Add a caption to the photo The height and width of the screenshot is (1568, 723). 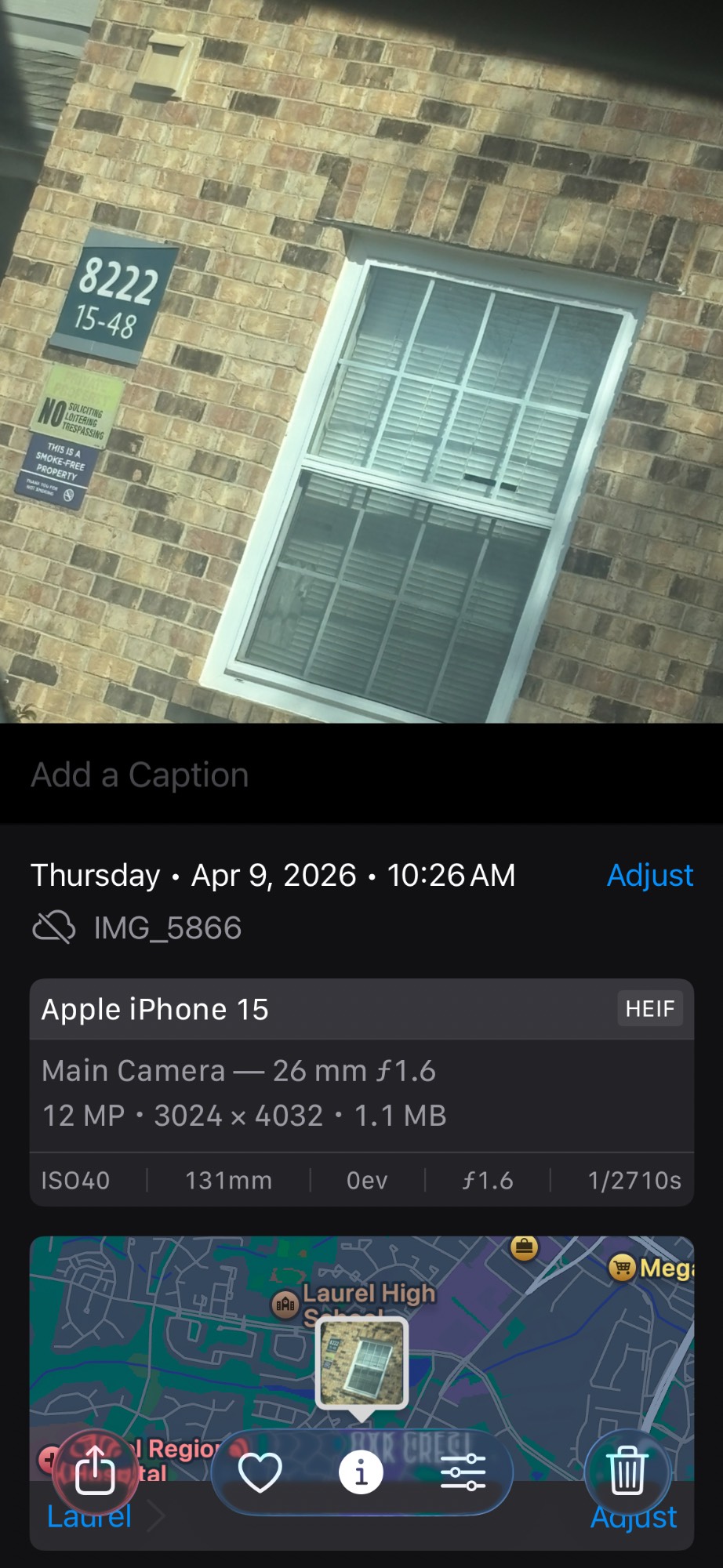[x=140, y=775]
